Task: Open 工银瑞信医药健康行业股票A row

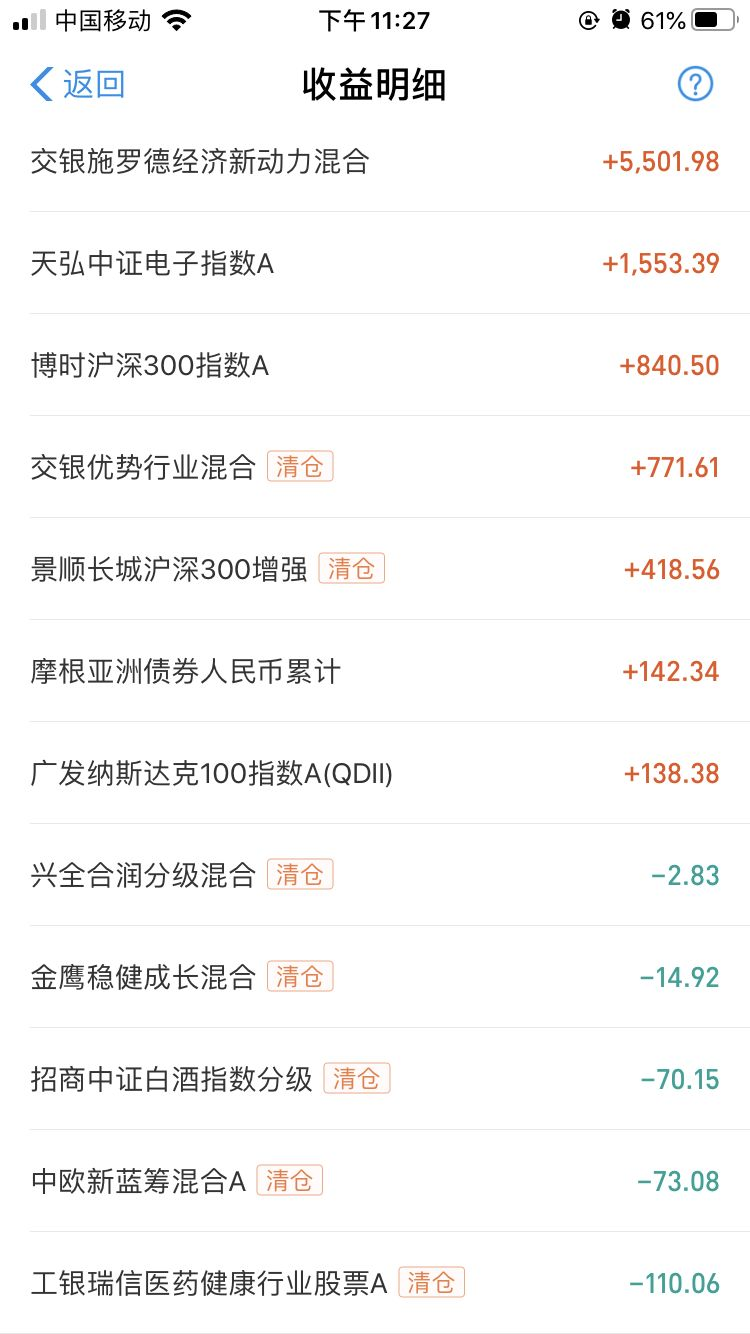Action: (x=375, y=1283)
